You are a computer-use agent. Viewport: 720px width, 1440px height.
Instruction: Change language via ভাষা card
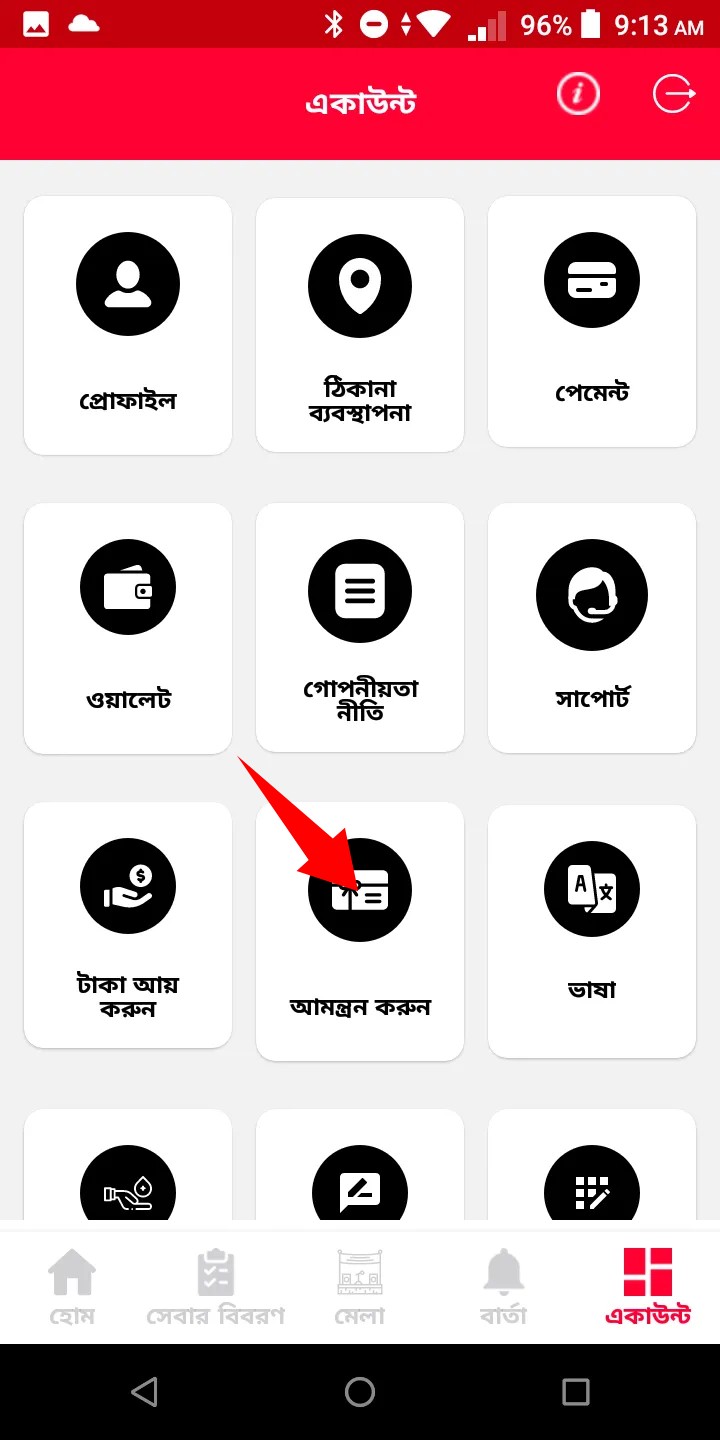click(x=592, y=930)
